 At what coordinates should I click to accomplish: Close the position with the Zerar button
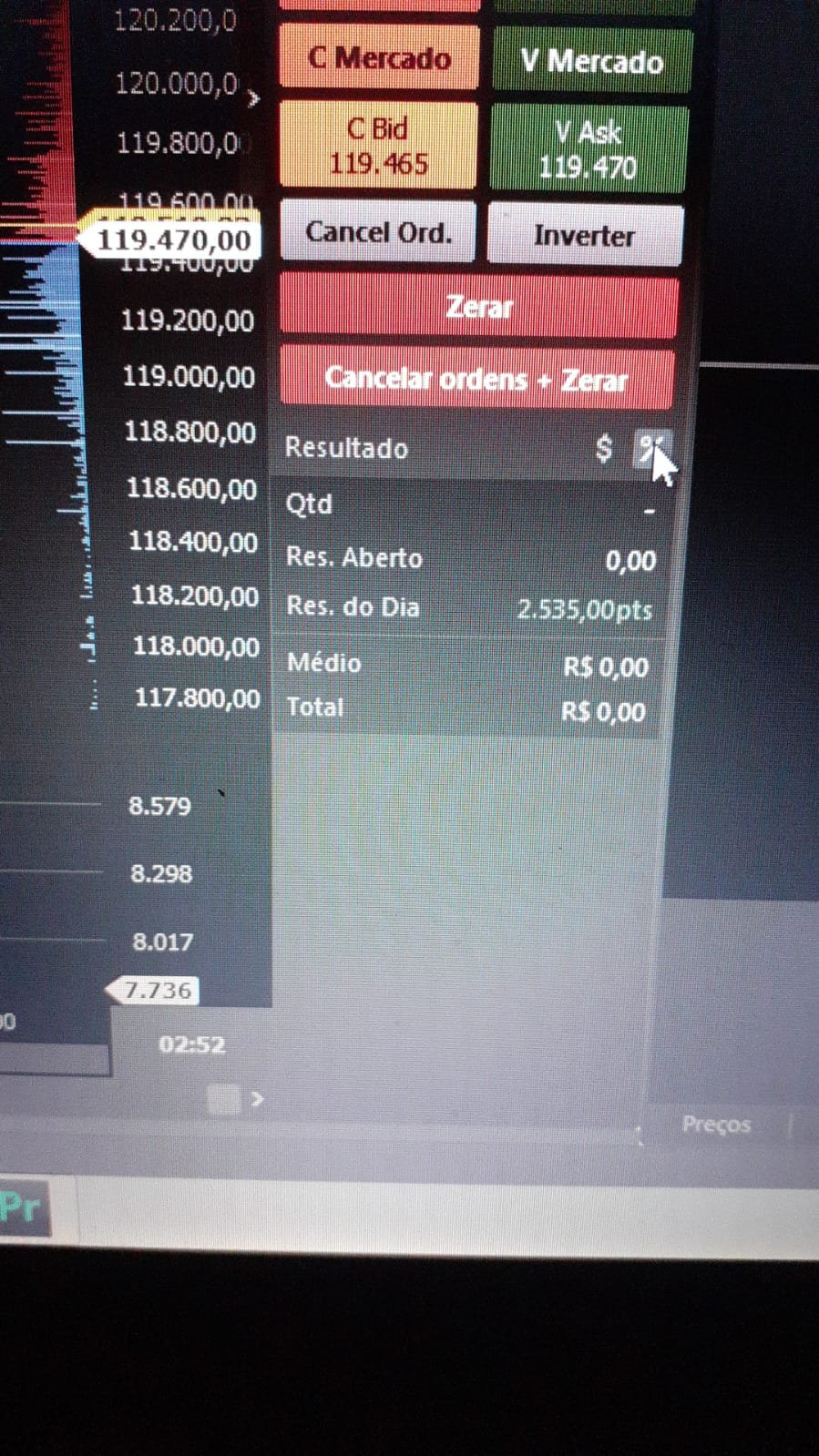tap(479, 307)
